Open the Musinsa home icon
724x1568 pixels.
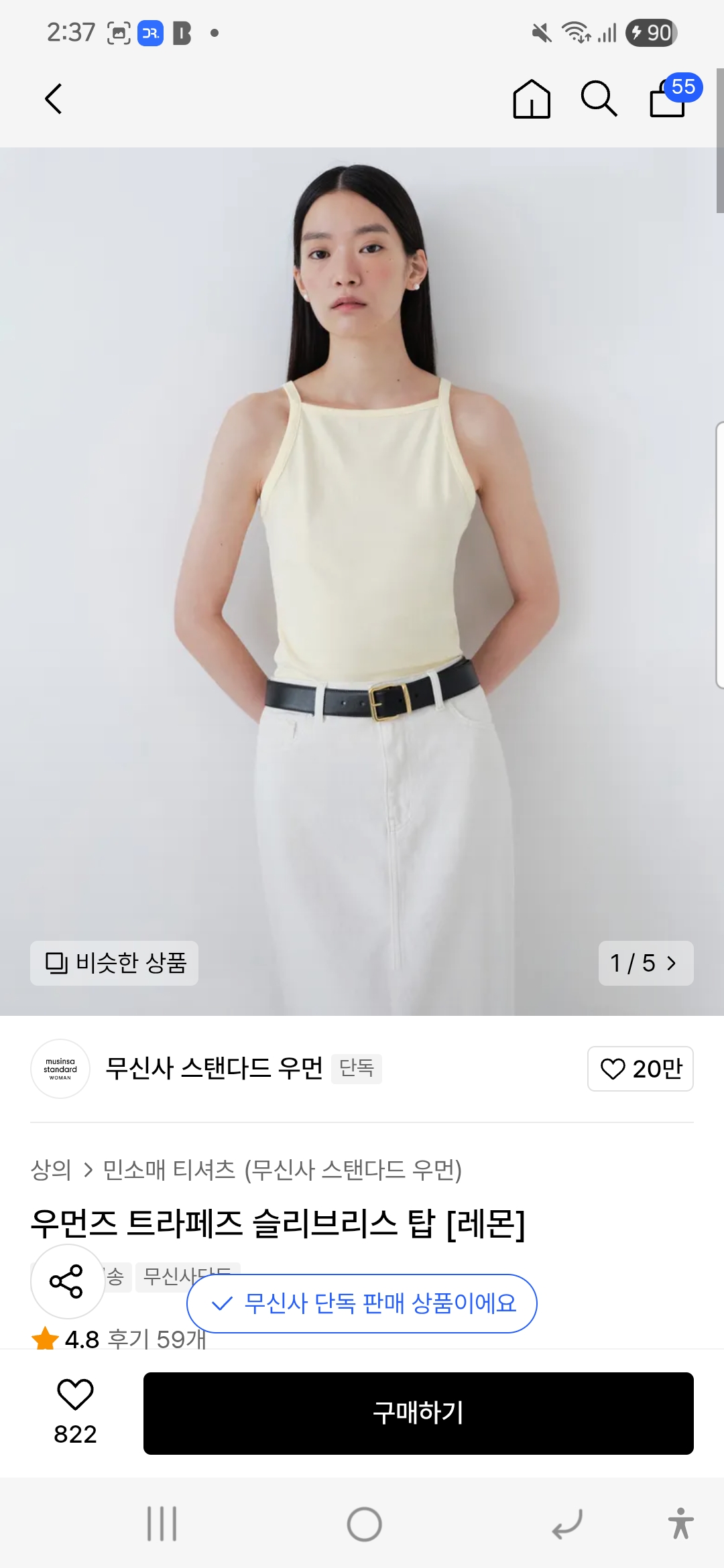point(532,99)
